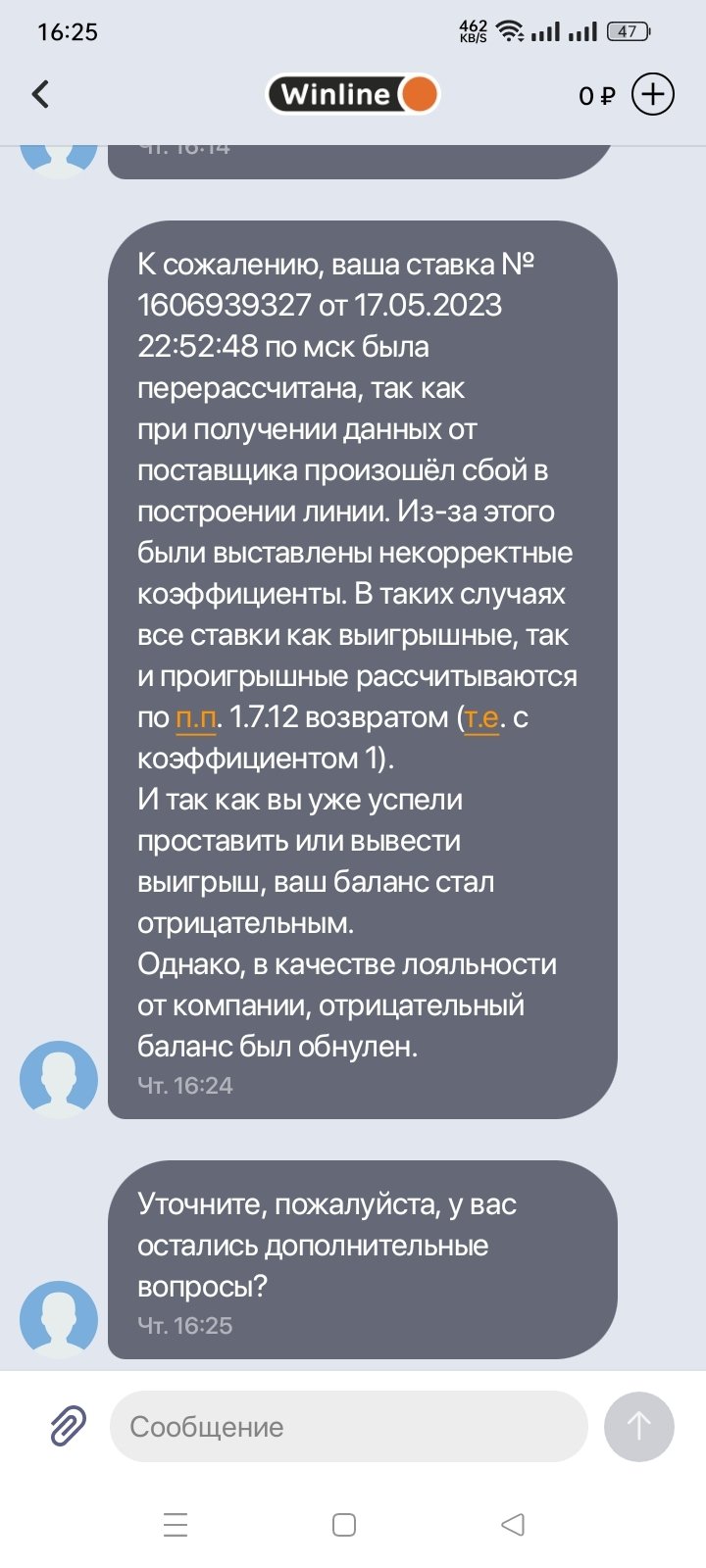
Task: Send the message with the arrow button
Action: tap(638, 1426)
